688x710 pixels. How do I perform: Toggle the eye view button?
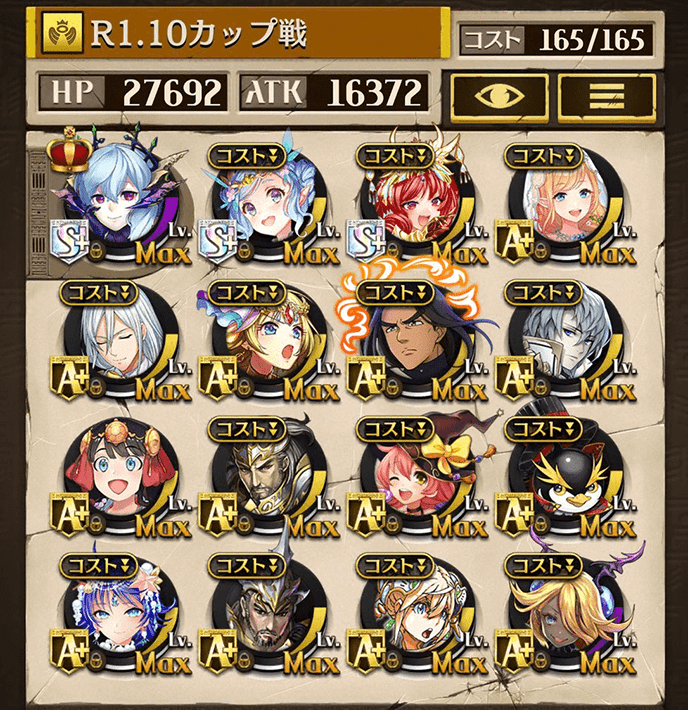(499, 97)
